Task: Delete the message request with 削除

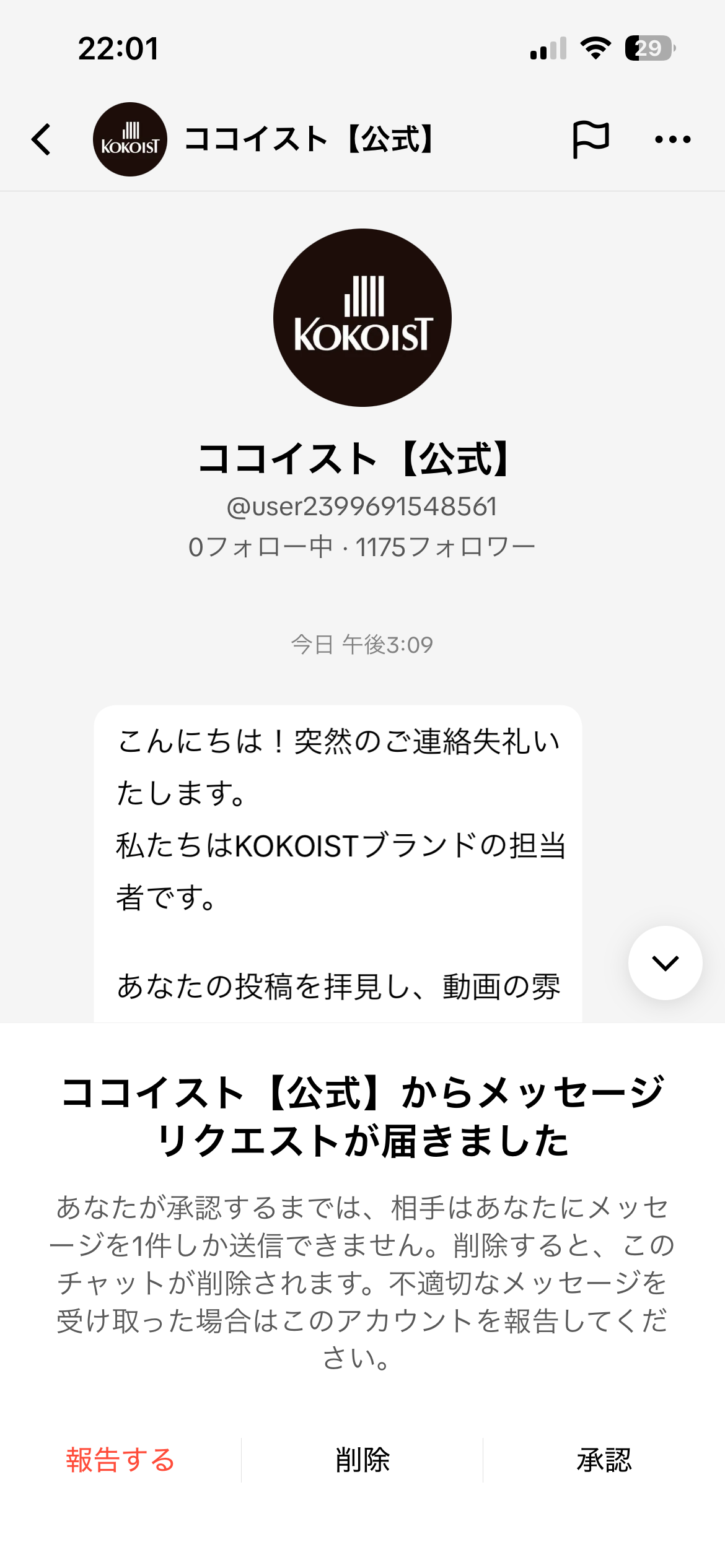Action: tap(362, 1460)
